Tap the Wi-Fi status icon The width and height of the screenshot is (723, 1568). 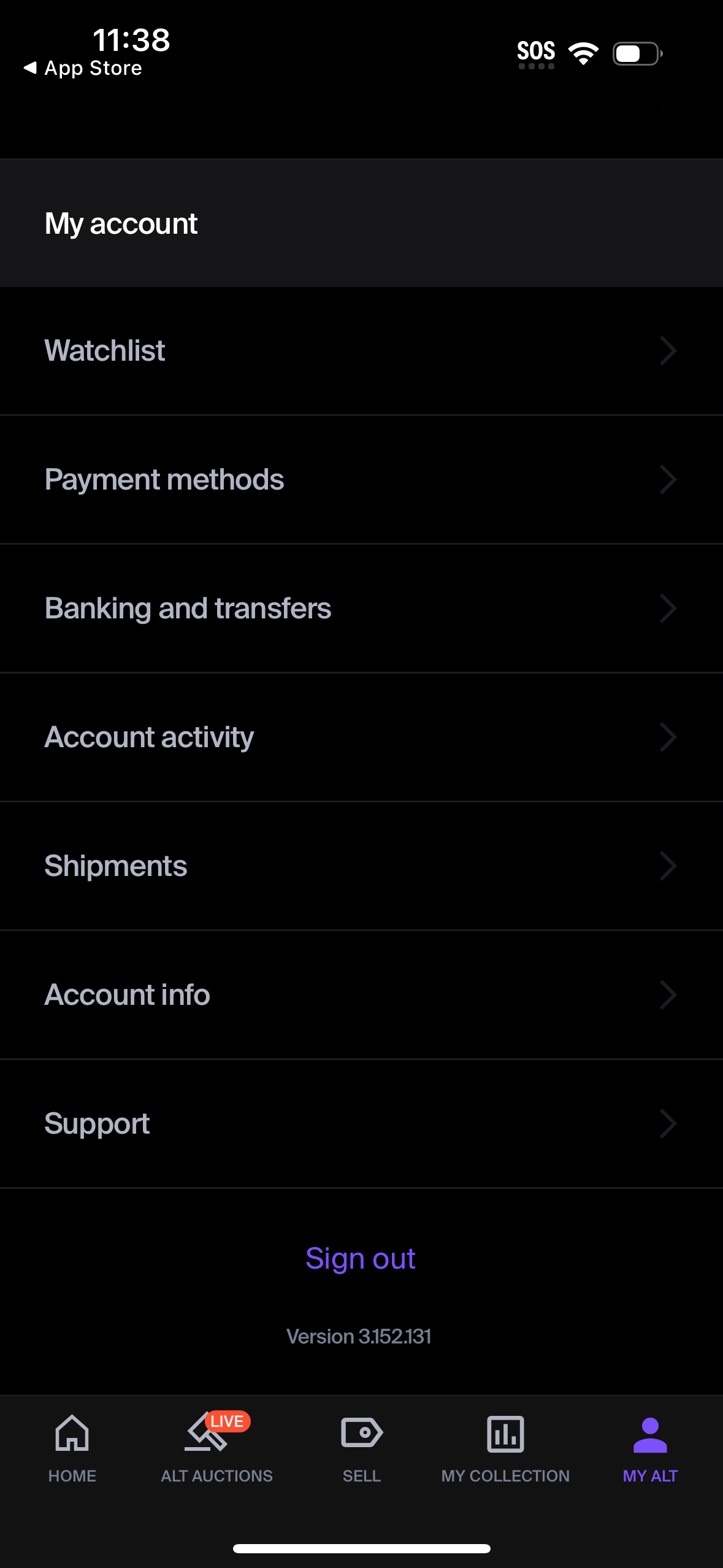click(x=582, y=53)
